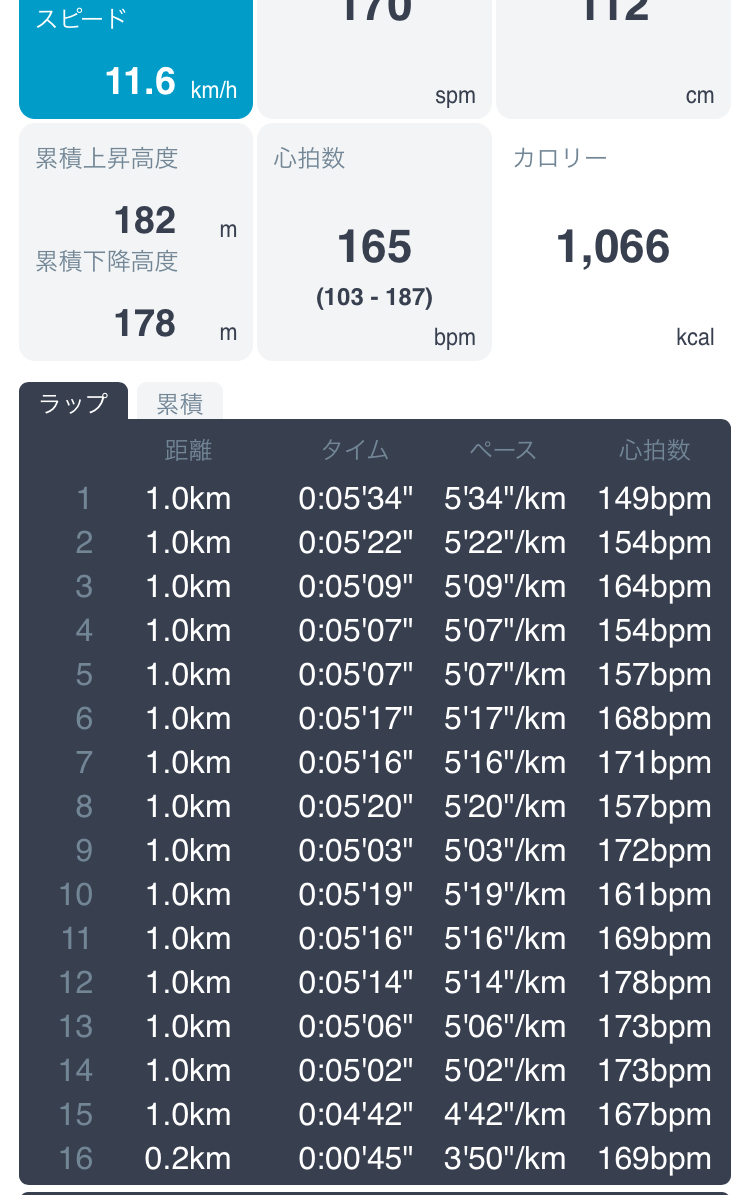Select the スピード 11.6 km/h tile
This screenshot has width=750, height=1195.
coord(136,58)
